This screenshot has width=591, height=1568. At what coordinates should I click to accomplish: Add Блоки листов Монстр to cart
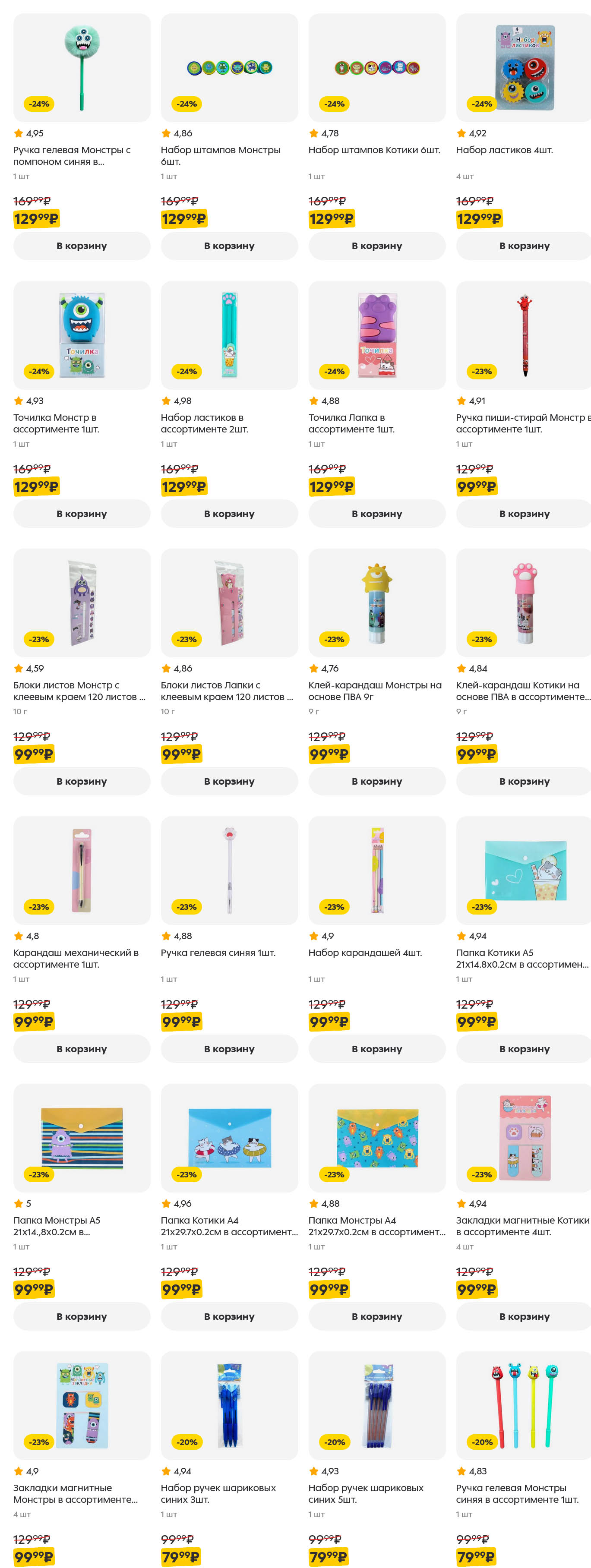tap(82, 781)
